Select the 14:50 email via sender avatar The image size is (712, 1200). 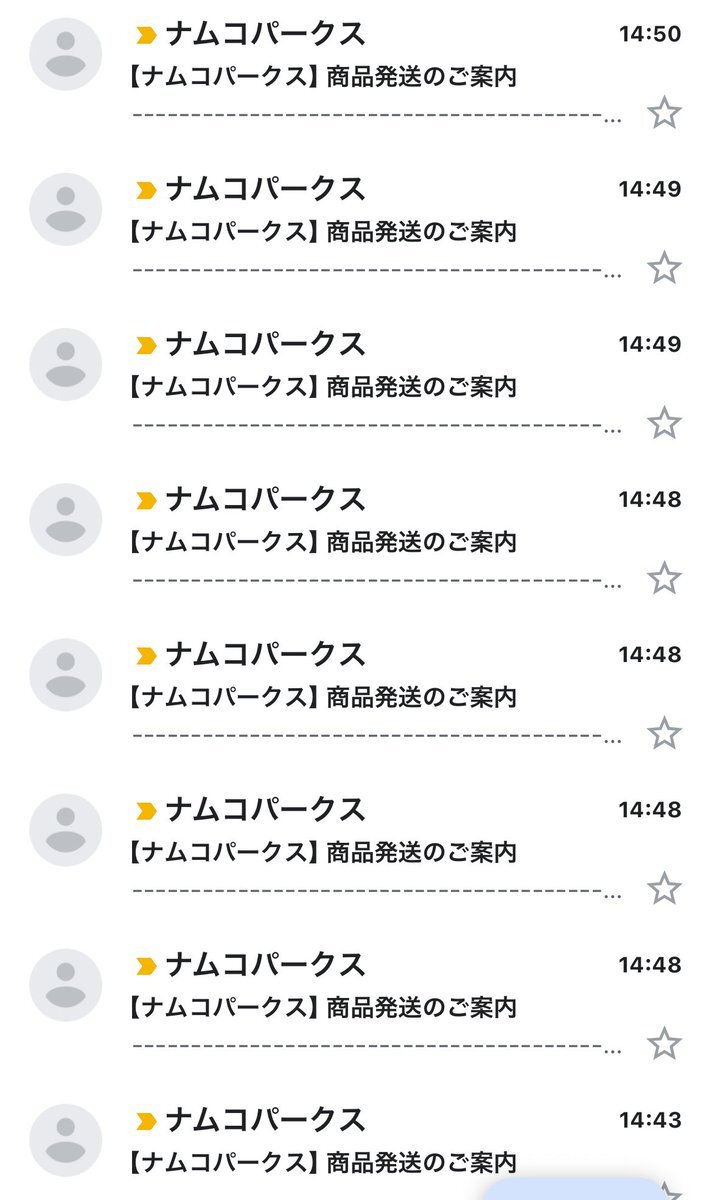click(x=66, y=54)
